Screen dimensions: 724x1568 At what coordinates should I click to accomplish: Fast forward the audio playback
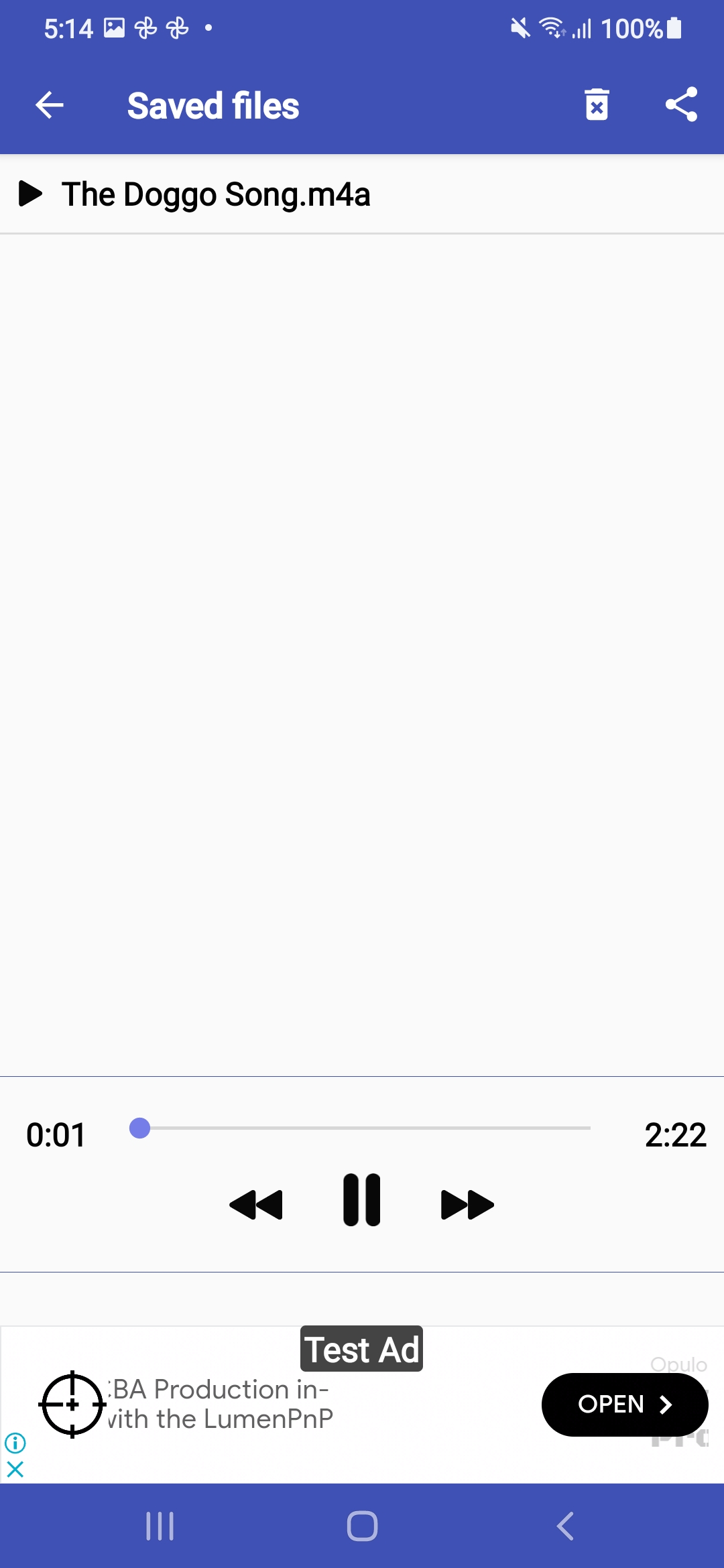(467, 1203)
